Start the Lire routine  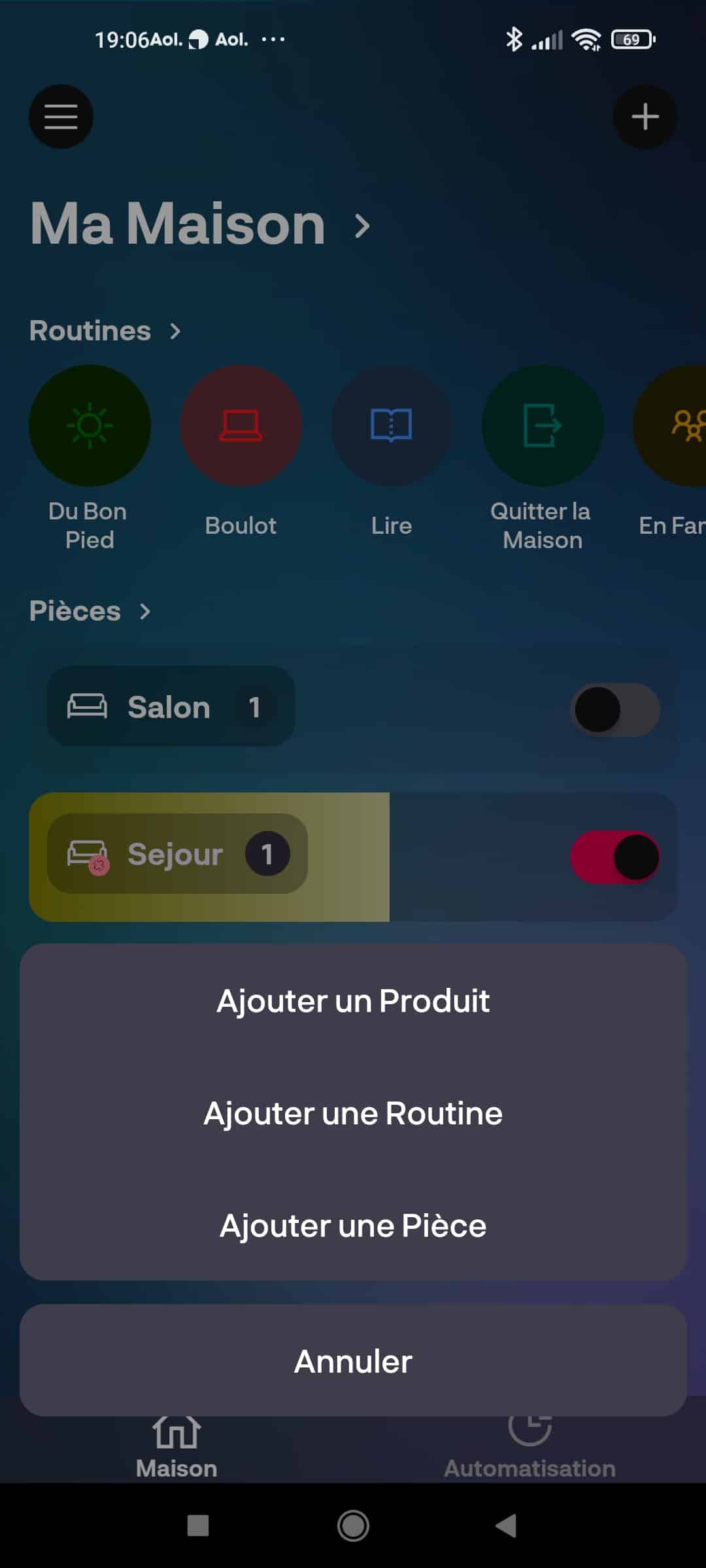(x=392, y=426)
